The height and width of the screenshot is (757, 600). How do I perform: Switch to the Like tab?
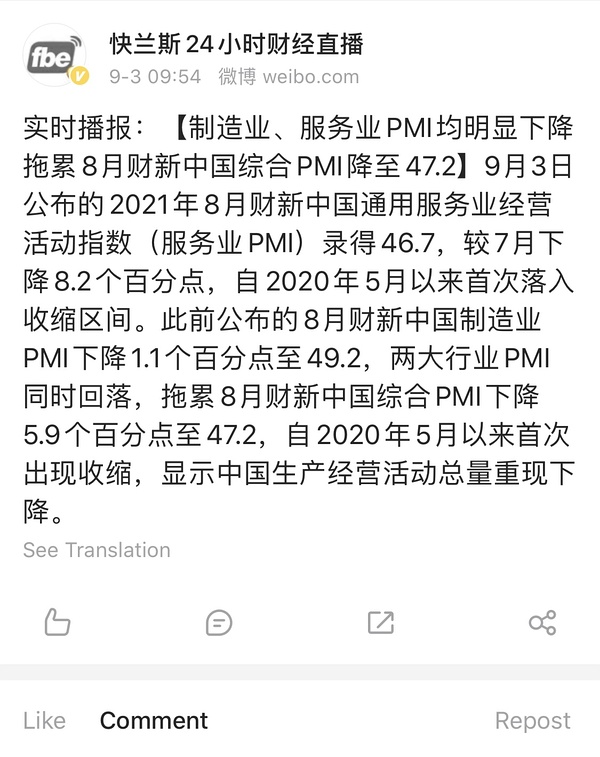coord(44,720)
